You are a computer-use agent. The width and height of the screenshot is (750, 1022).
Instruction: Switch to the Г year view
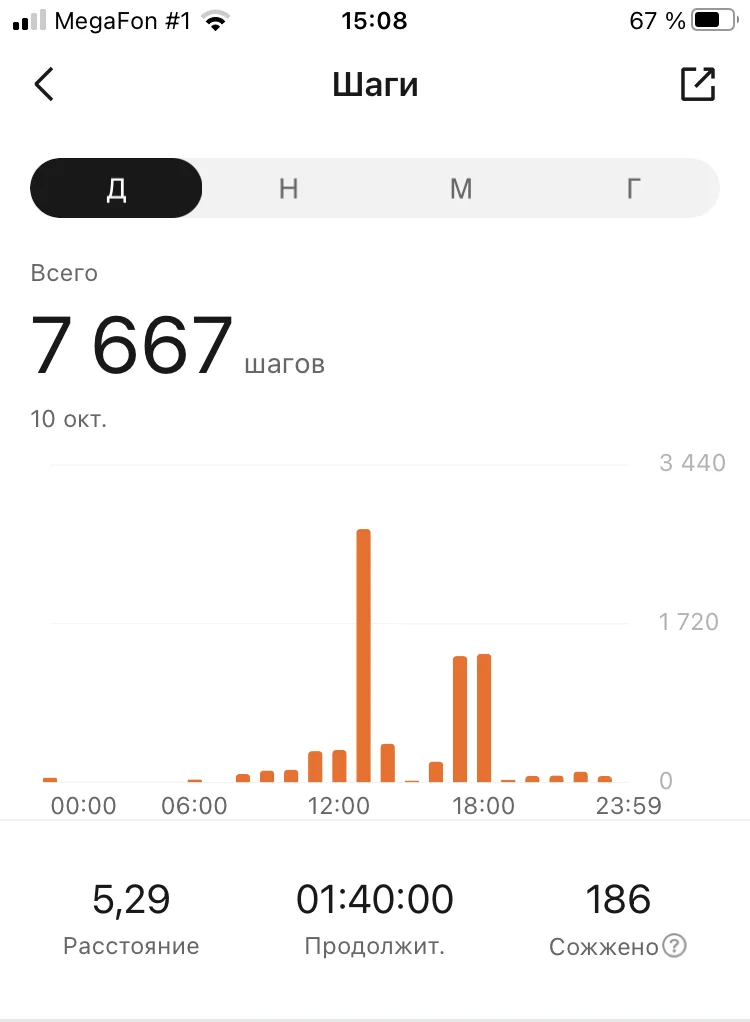click(633, 188)
